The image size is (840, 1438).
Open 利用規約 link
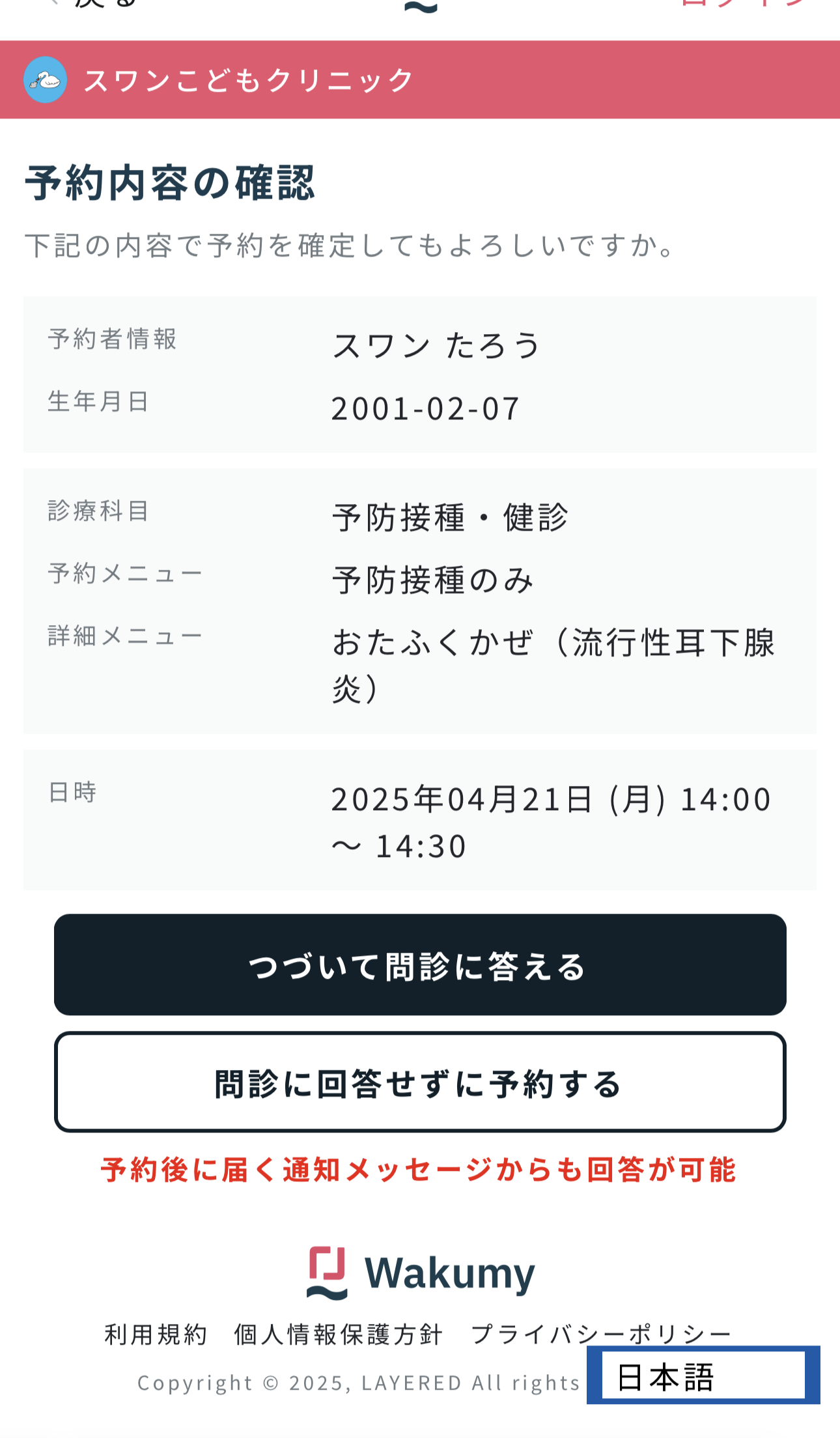156,1334
